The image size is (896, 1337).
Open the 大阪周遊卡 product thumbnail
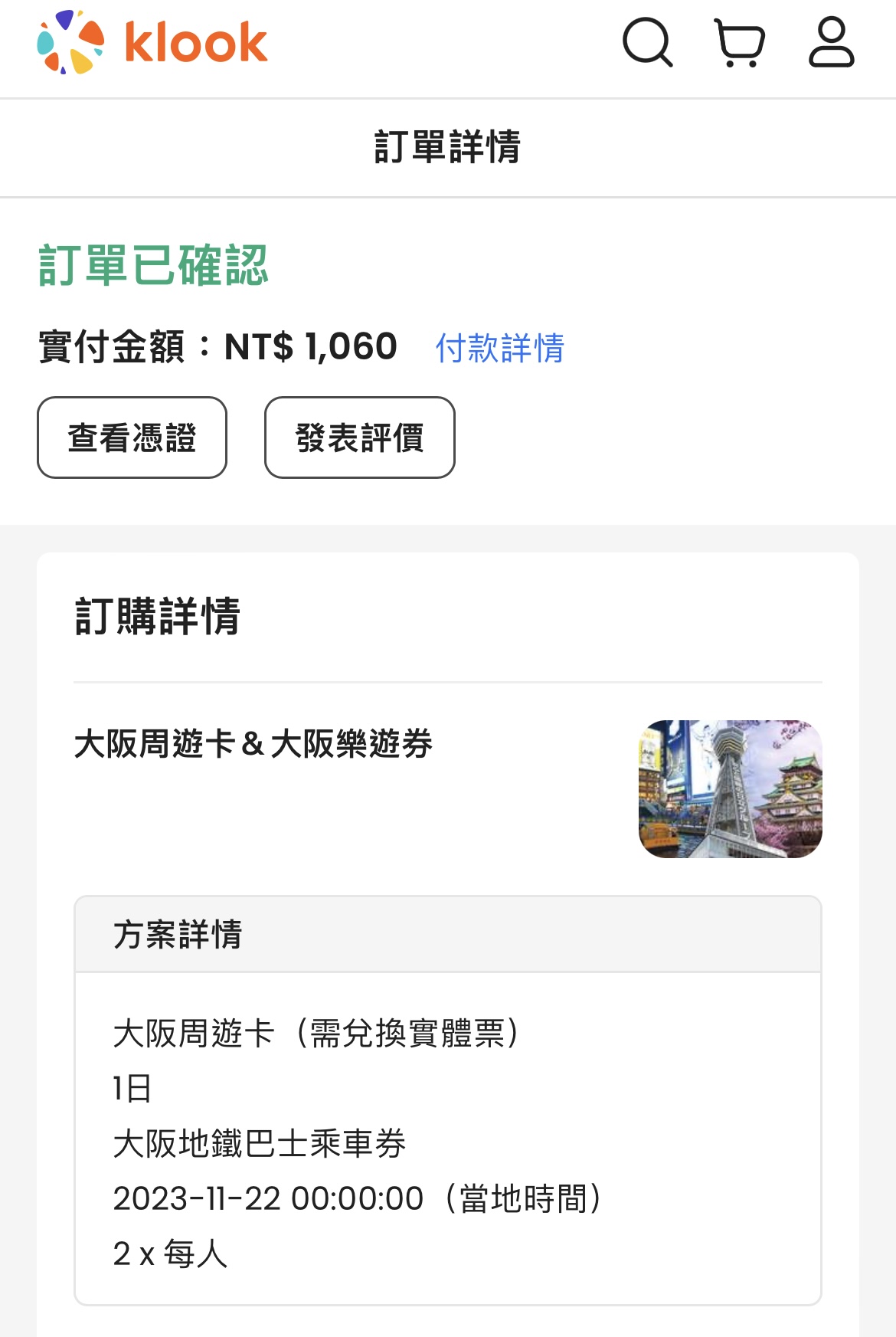click(x=730, y=788)
